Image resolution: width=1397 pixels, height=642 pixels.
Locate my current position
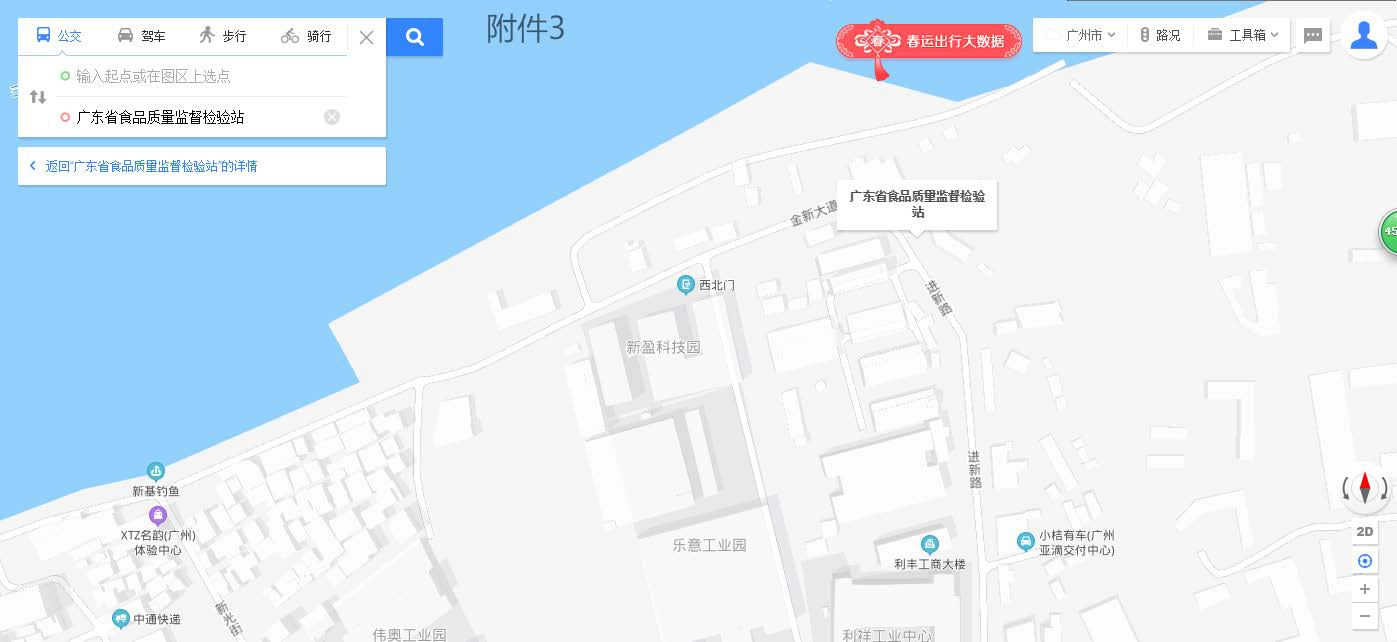coord(1365,561)
